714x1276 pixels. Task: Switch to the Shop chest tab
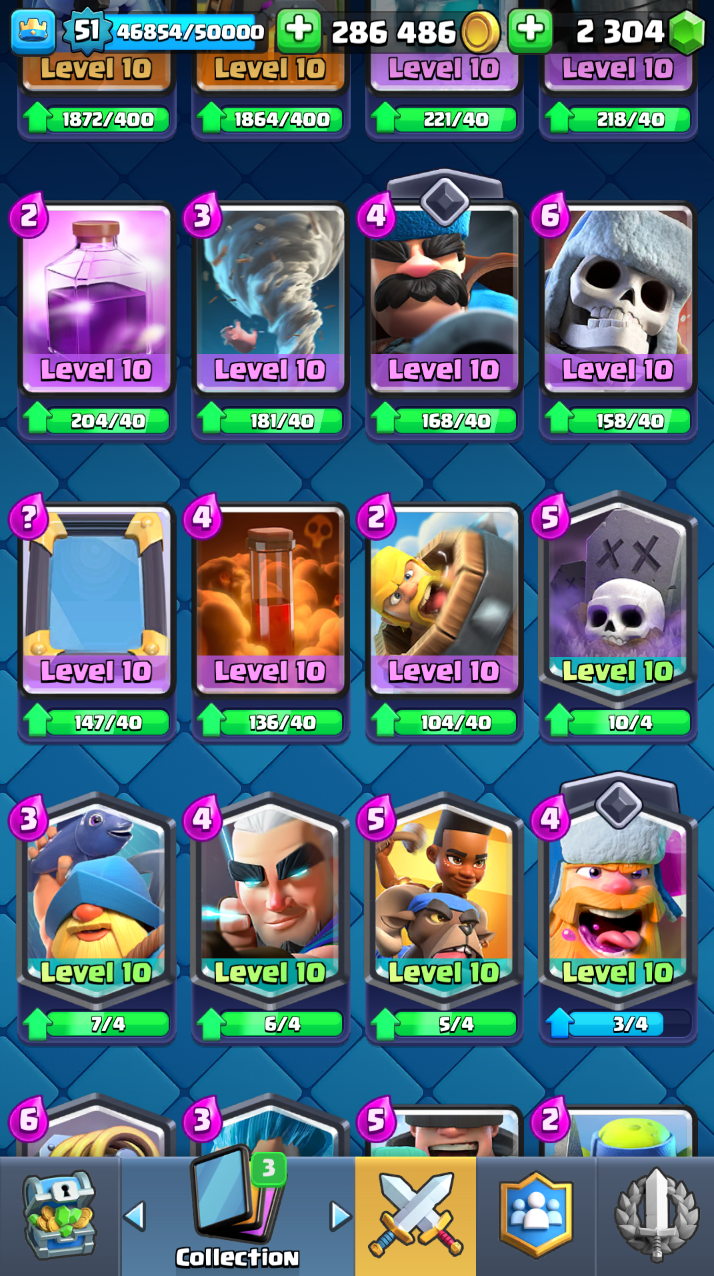point(60,1216)
